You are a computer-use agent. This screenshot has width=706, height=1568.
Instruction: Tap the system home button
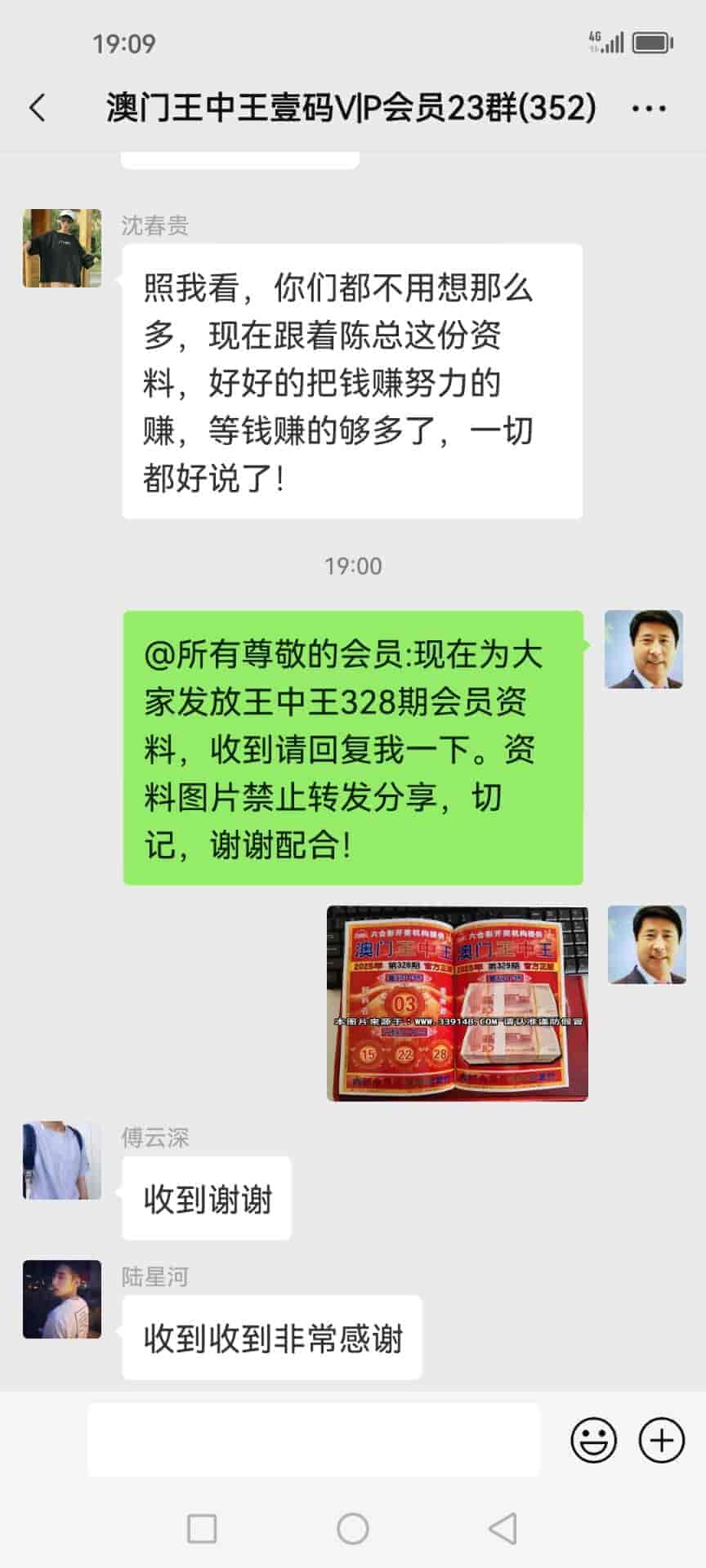click(x=353, y=1529)
